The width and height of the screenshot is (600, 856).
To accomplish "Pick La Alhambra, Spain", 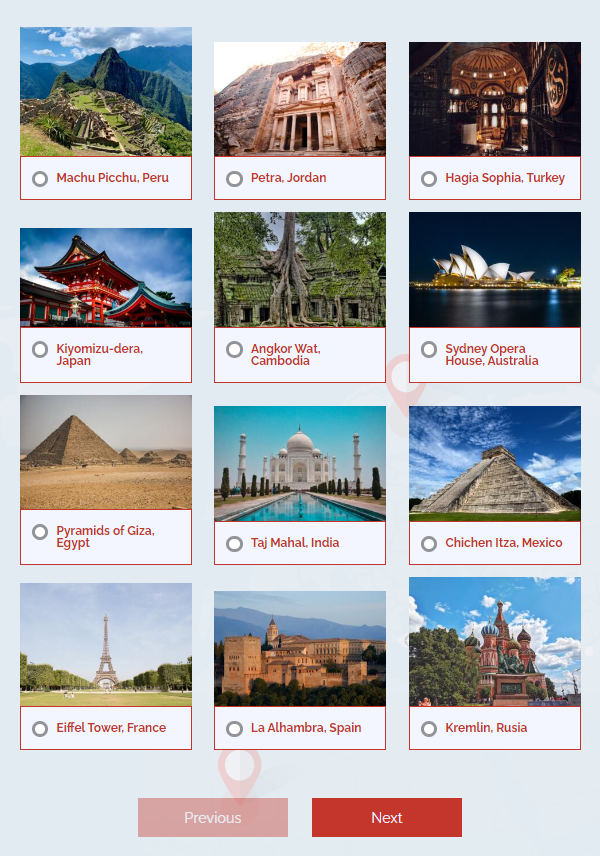I will [234, 728].
